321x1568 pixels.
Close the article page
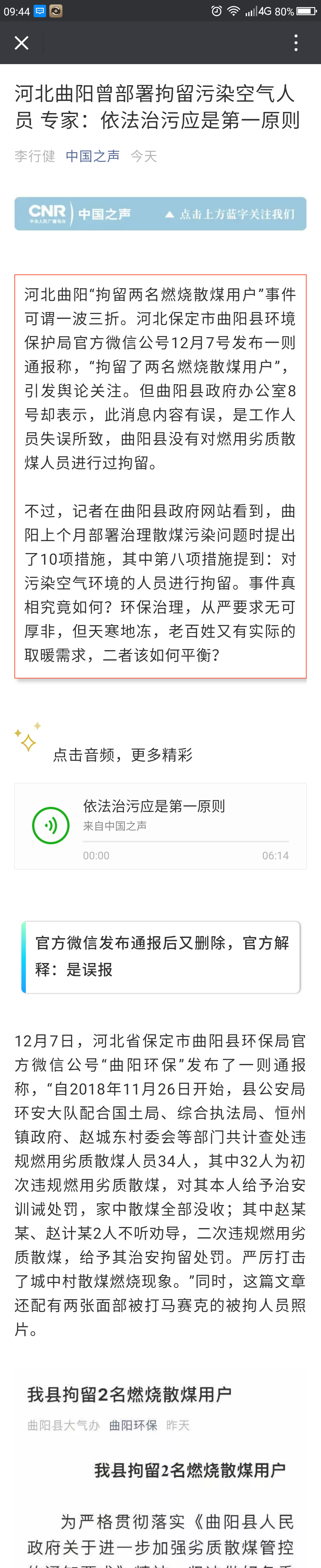click(21, 43)
